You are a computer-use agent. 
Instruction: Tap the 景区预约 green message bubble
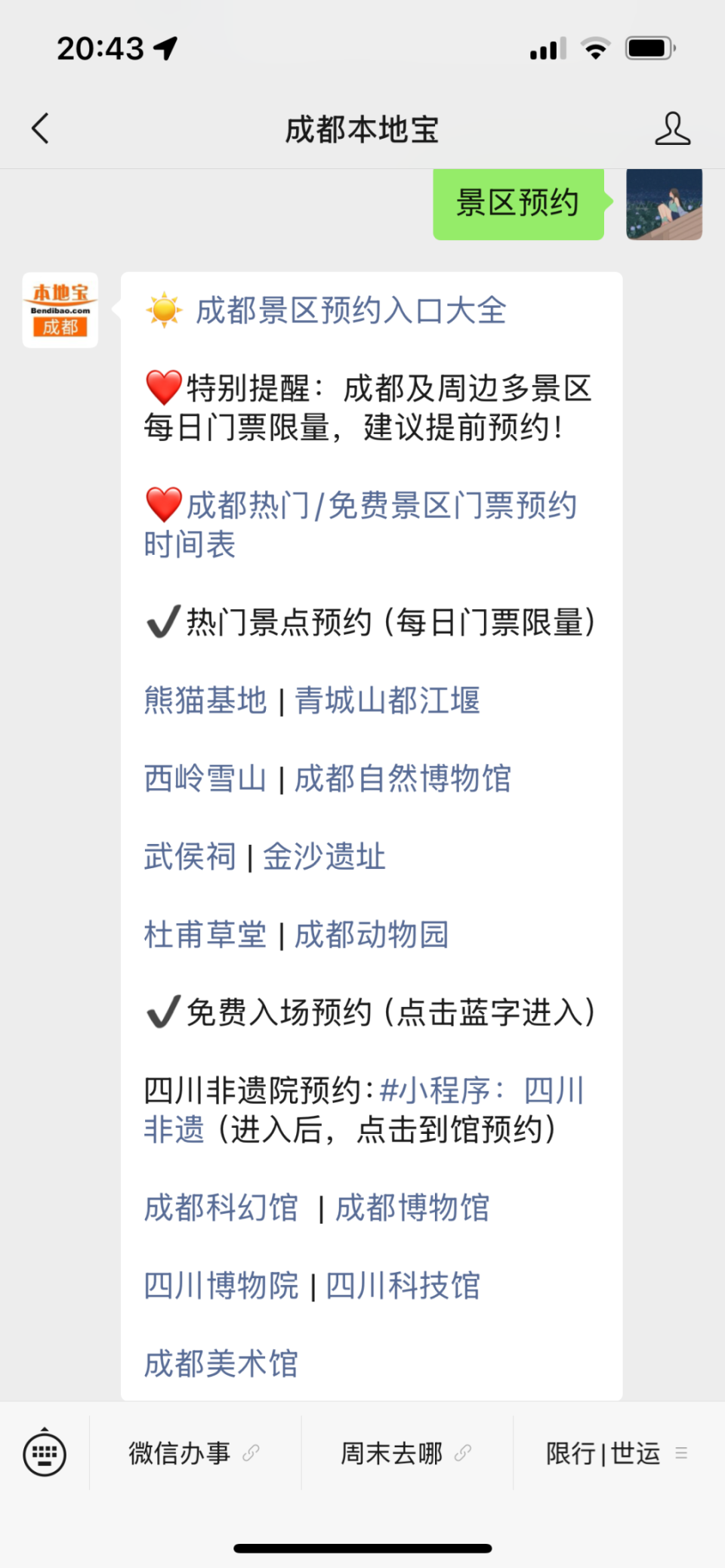pyautogui.click(x=518, y=204)
